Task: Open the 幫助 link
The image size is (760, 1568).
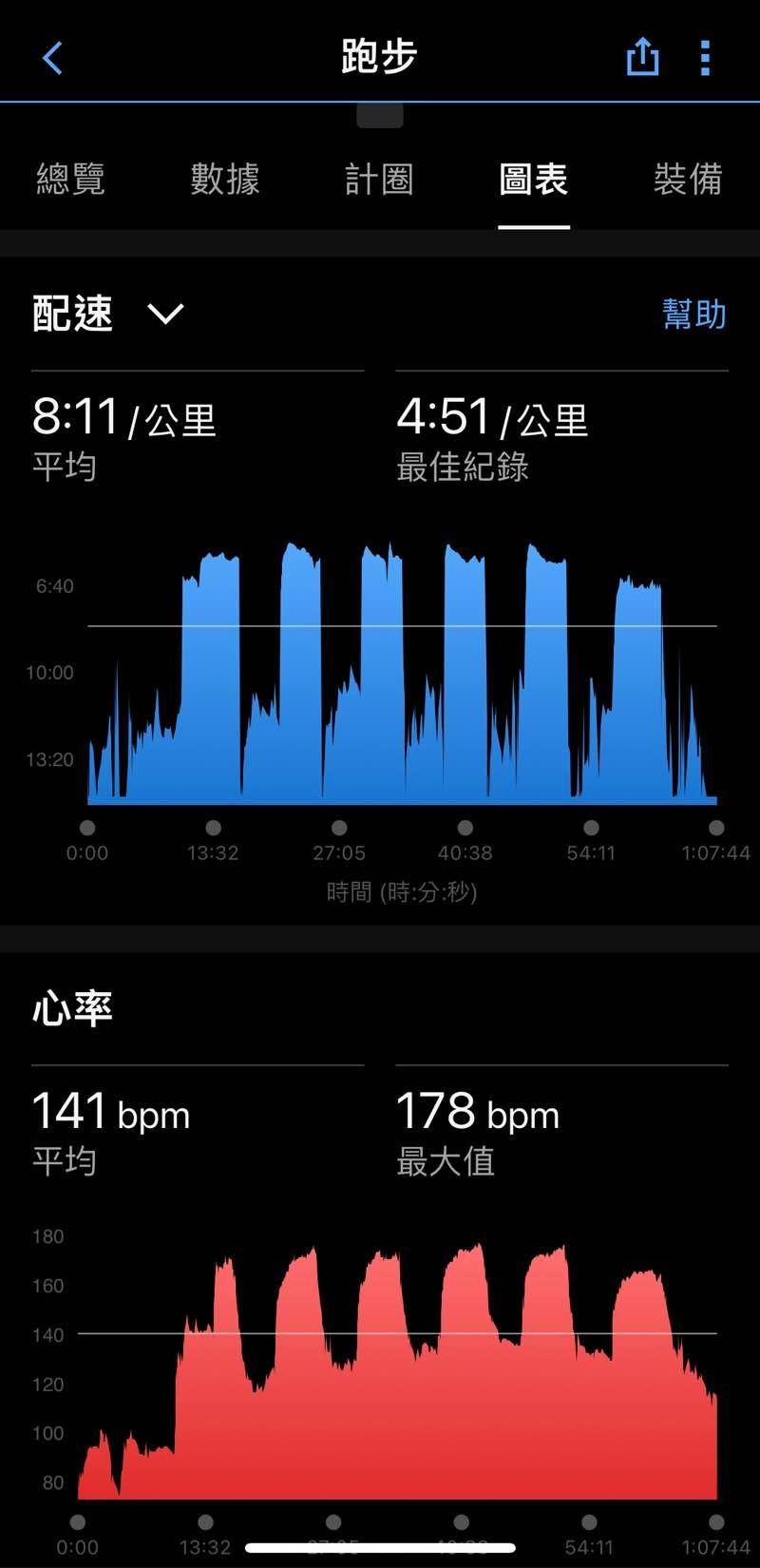Action: 693,314
